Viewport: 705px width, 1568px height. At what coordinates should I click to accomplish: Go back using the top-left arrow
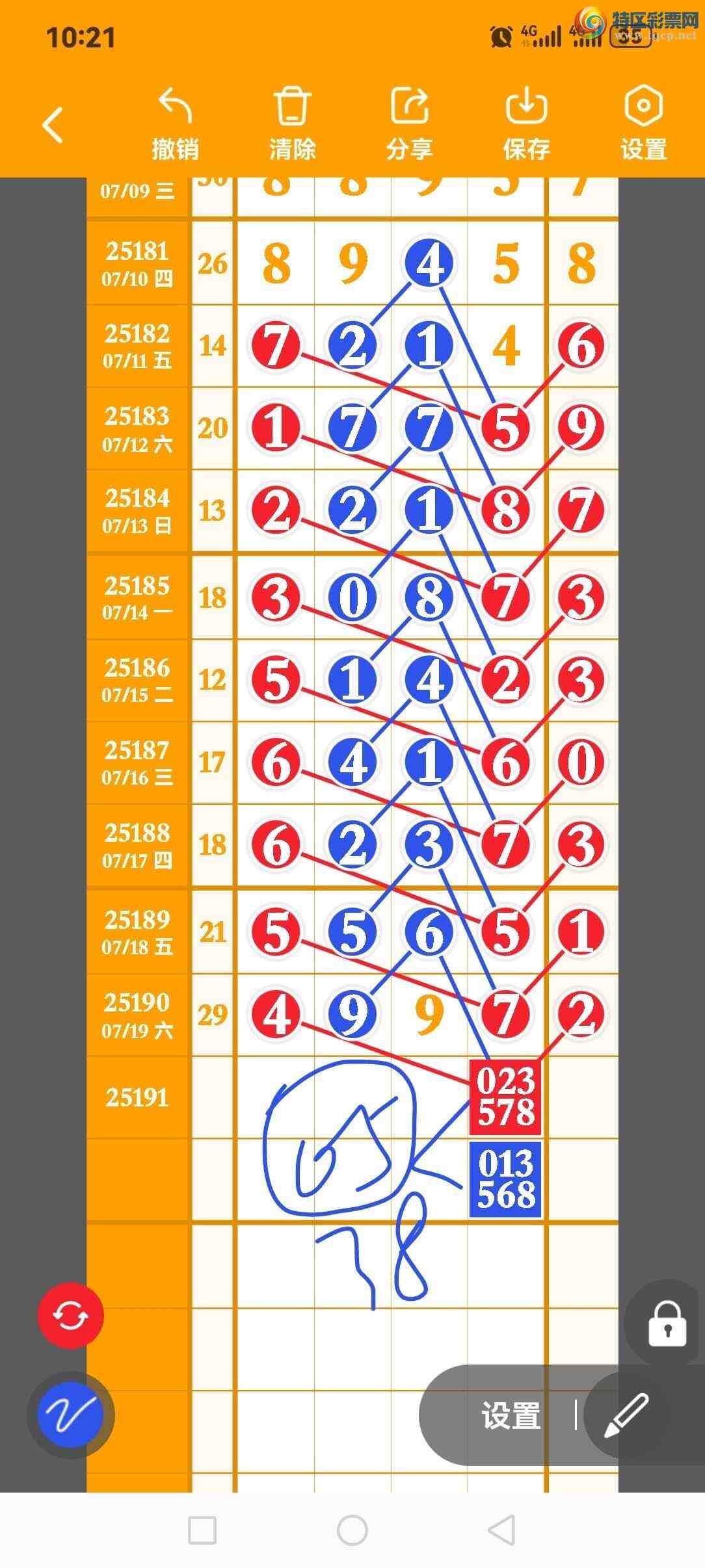pos(53,124)
